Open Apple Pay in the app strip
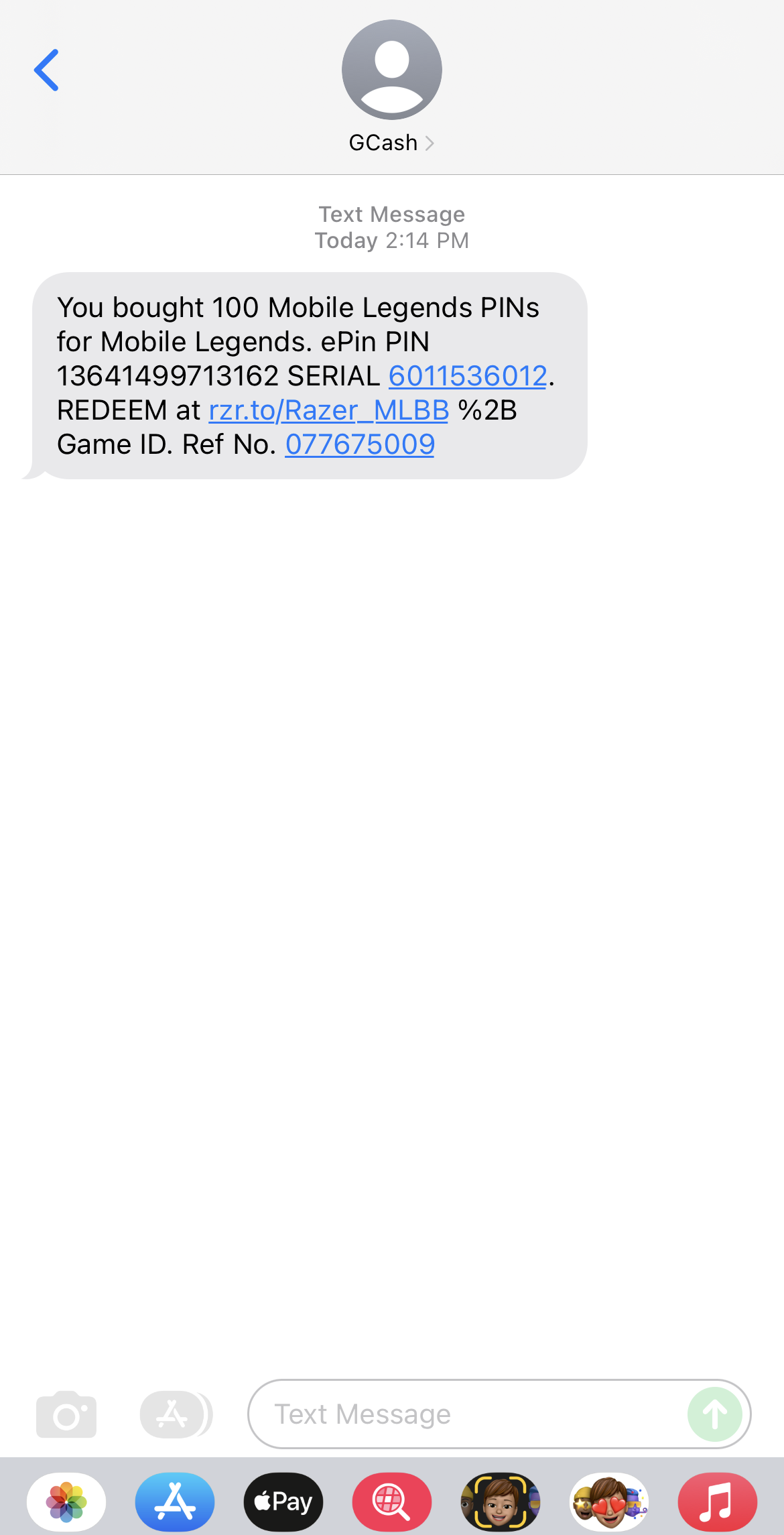This screenshot has width=784, height=1535. pos(283,1502)
